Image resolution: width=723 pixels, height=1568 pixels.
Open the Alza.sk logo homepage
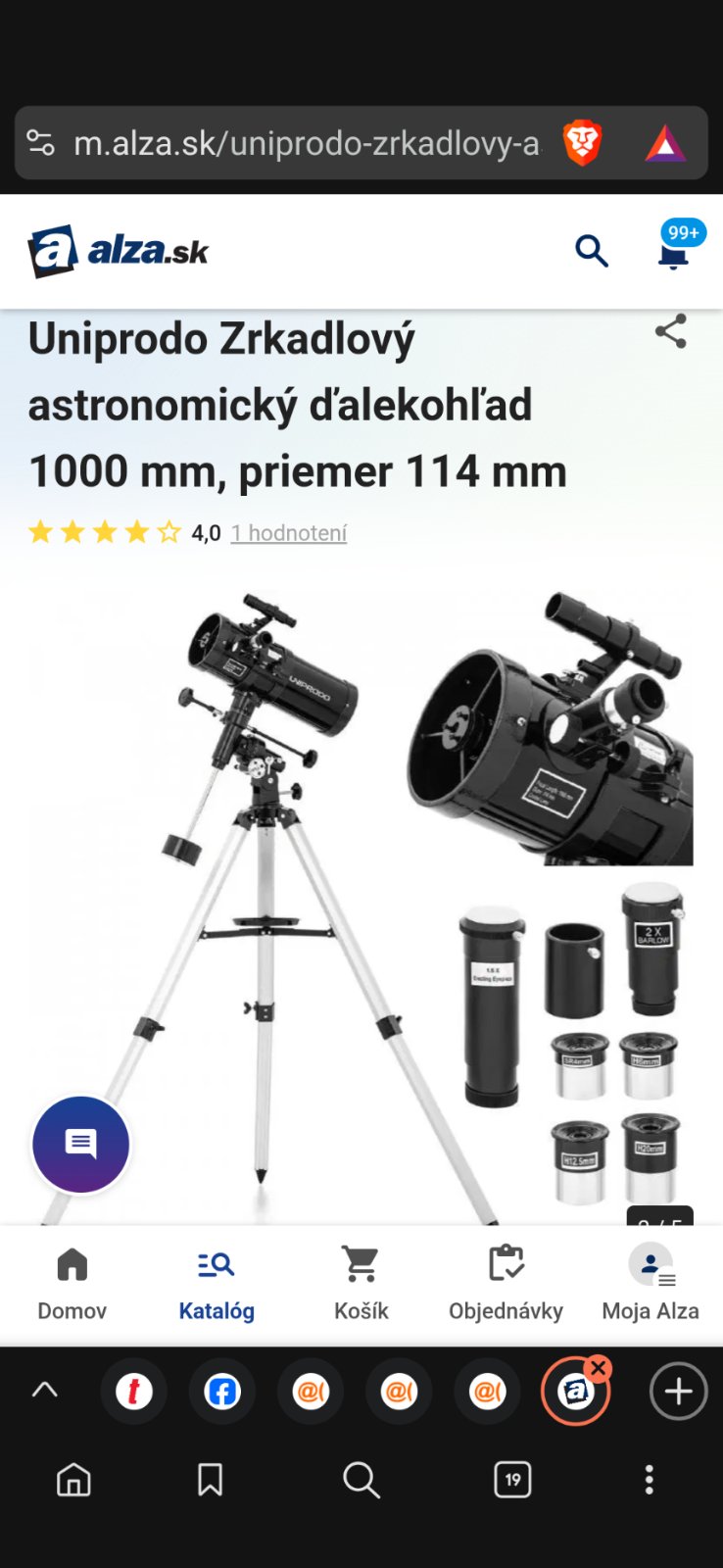coord(119,252)
